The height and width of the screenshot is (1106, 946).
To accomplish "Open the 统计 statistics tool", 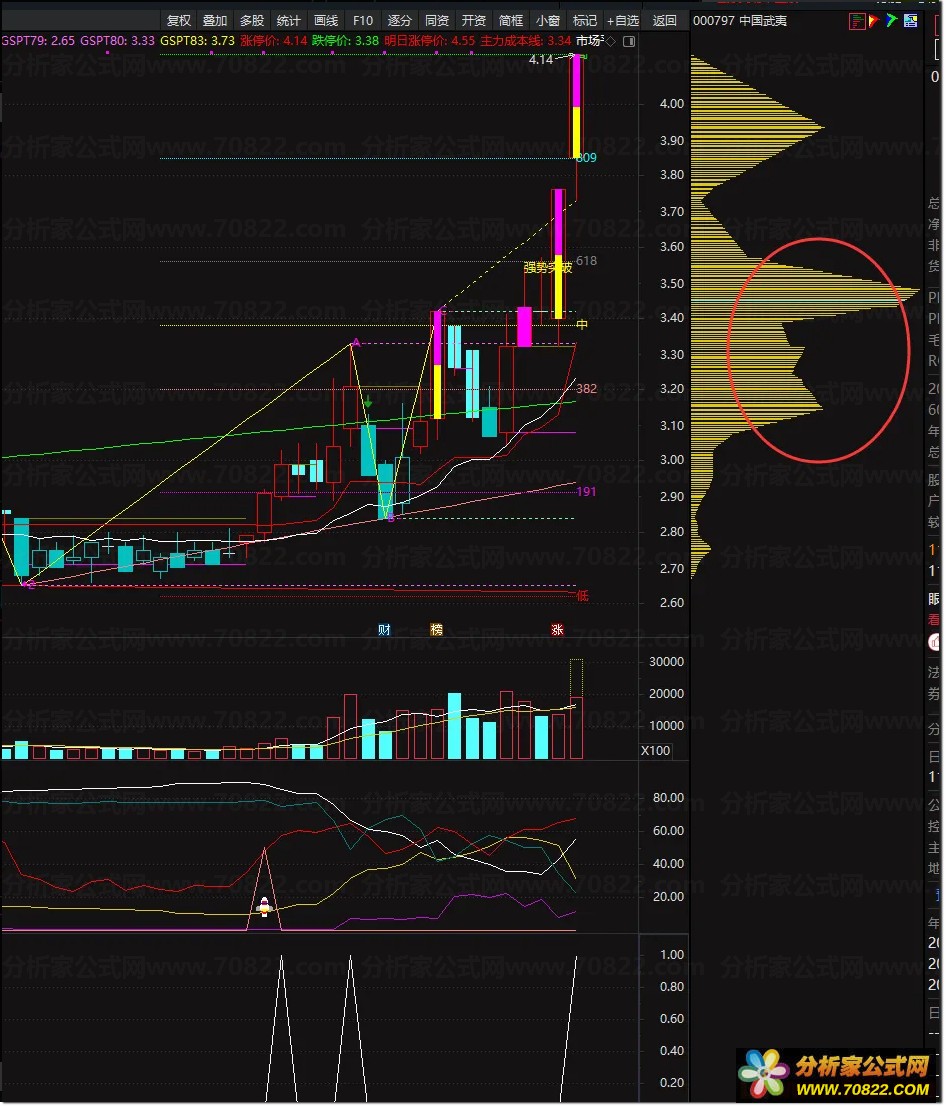I will tap(288, 20).
